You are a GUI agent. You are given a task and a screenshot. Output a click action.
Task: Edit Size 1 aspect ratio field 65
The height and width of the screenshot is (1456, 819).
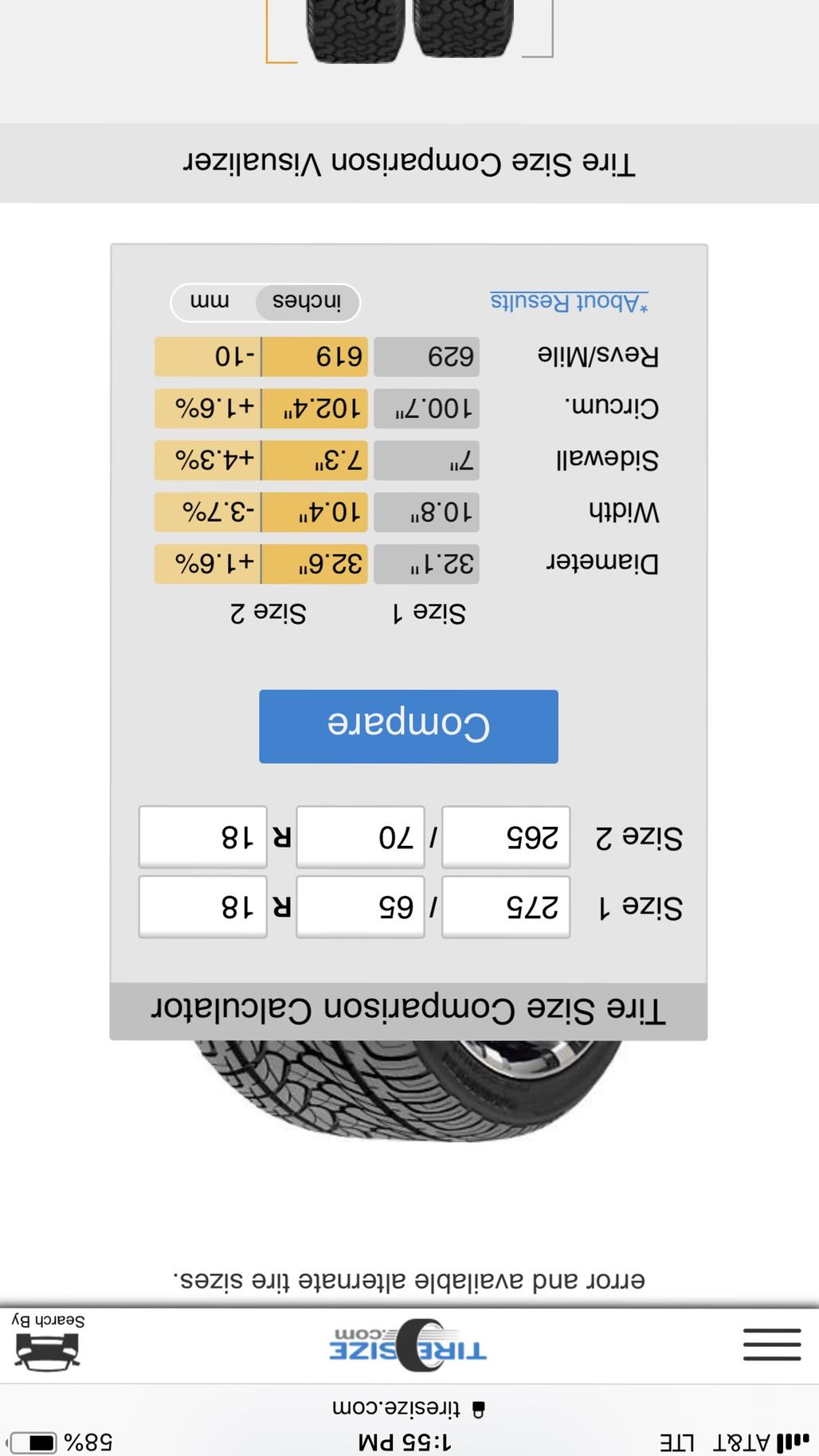tap(360, 907)
